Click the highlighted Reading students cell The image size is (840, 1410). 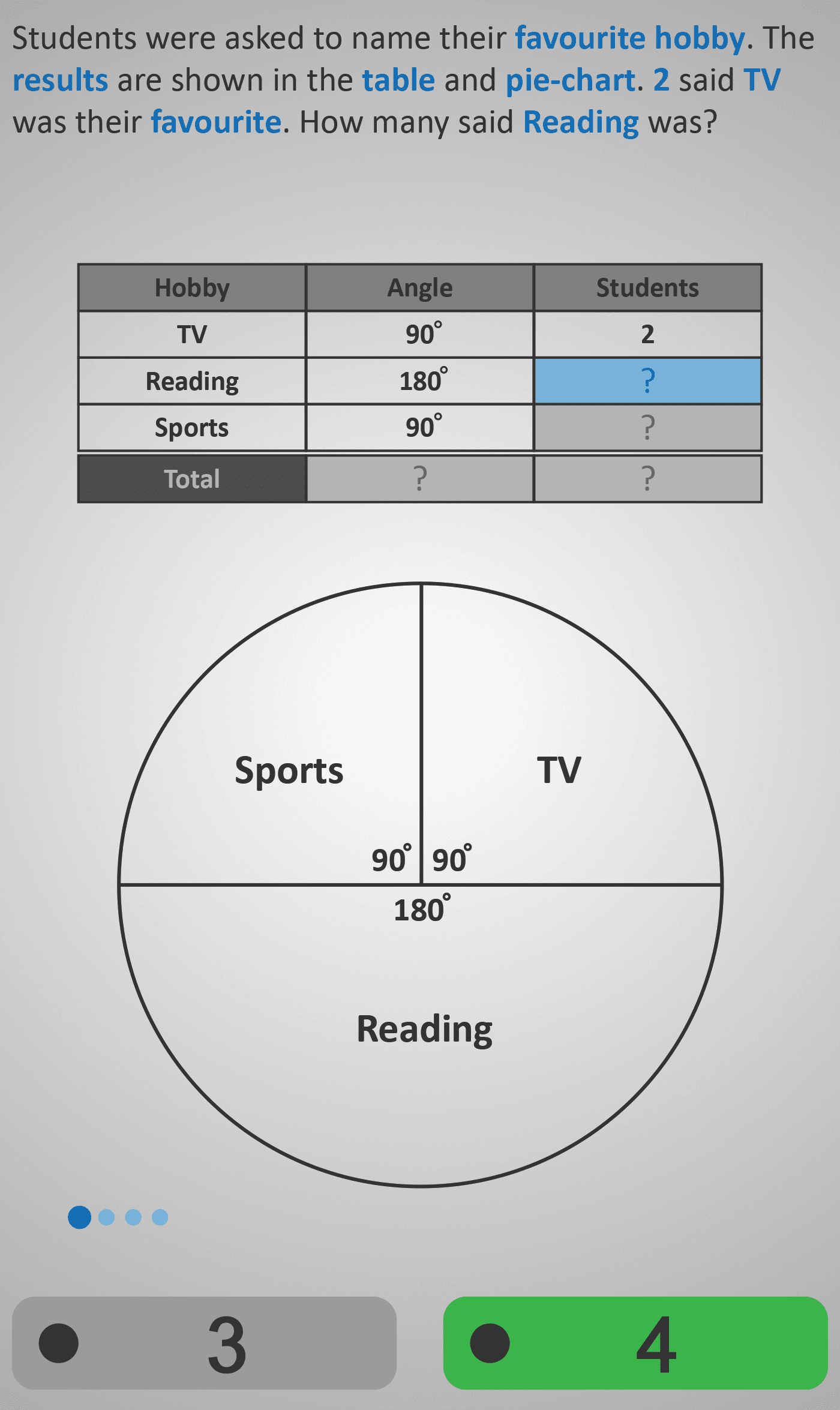point(647,380)
